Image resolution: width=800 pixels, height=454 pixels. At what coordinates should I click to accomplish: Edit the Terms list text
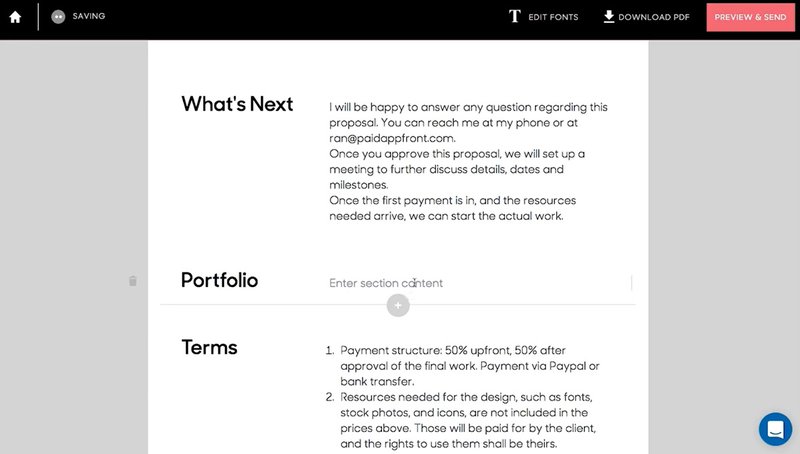470,397
